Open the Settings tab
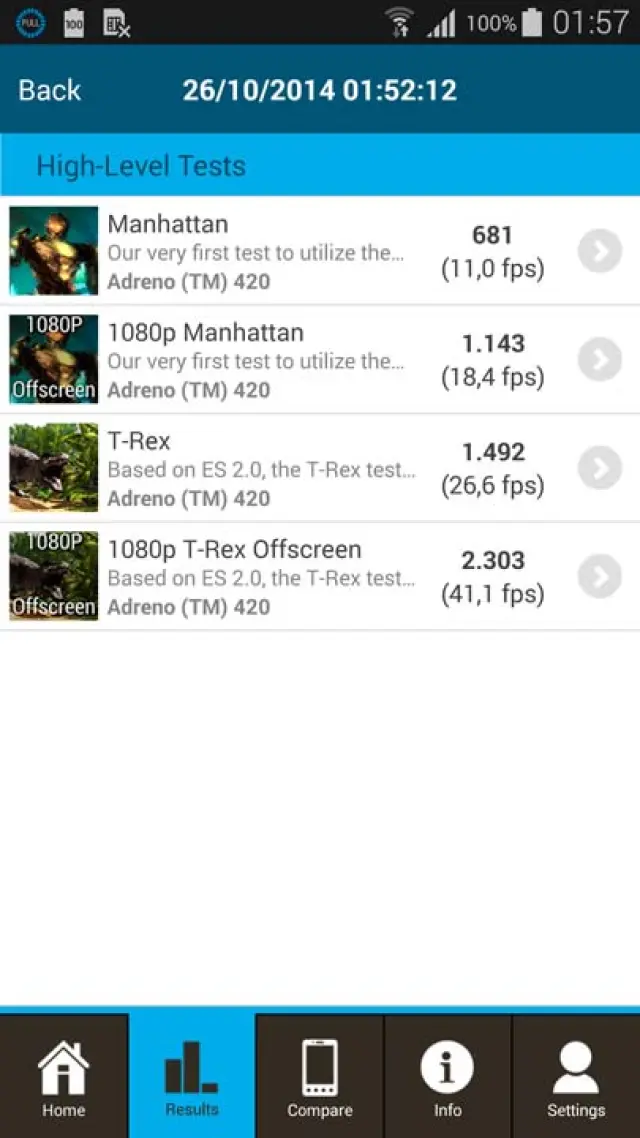The height and width of the screenshot is (1138, 640). click(x=576, y=1077)
